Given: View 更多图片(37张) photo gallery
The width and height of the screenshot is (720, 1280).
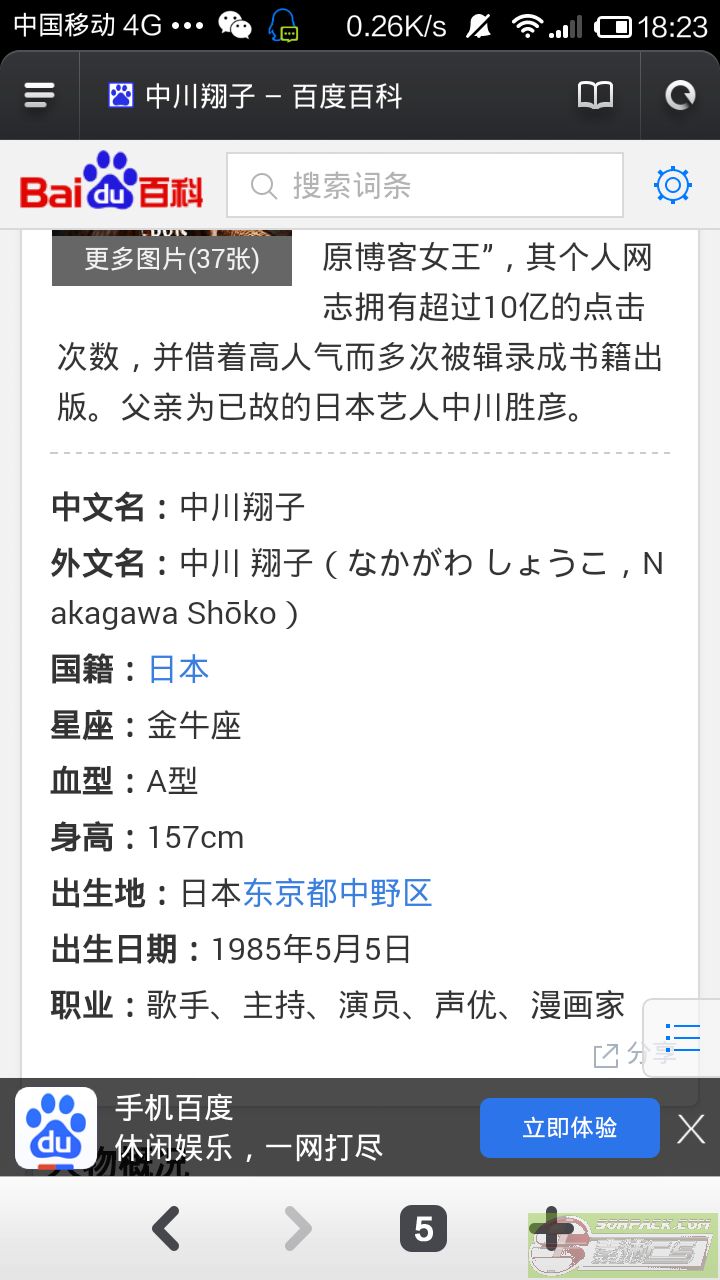Looking at the screenshot, I should [x=172, y=259].
